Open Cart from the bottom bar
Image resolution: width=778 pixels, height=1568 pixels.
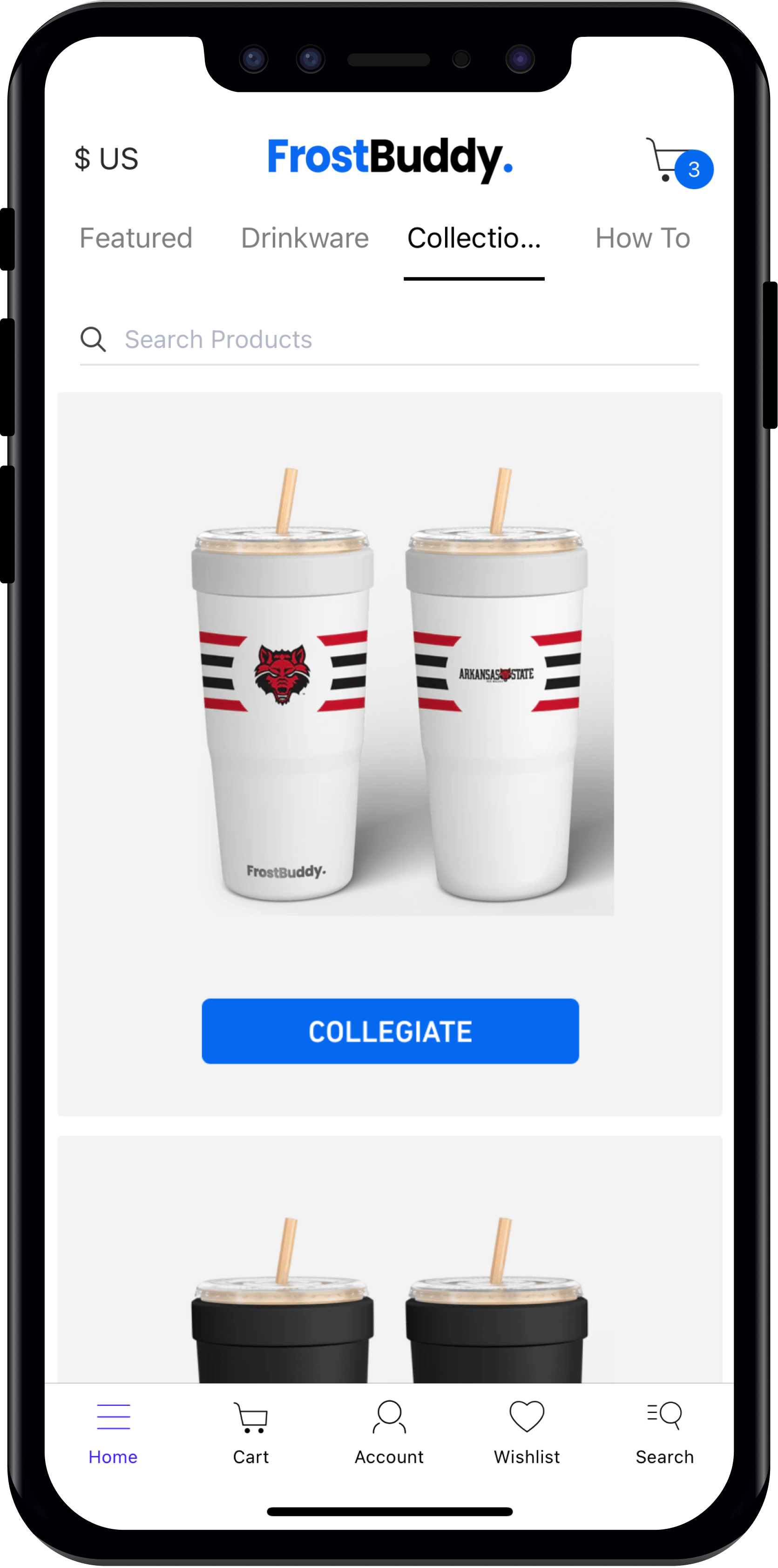(250, 1433)
